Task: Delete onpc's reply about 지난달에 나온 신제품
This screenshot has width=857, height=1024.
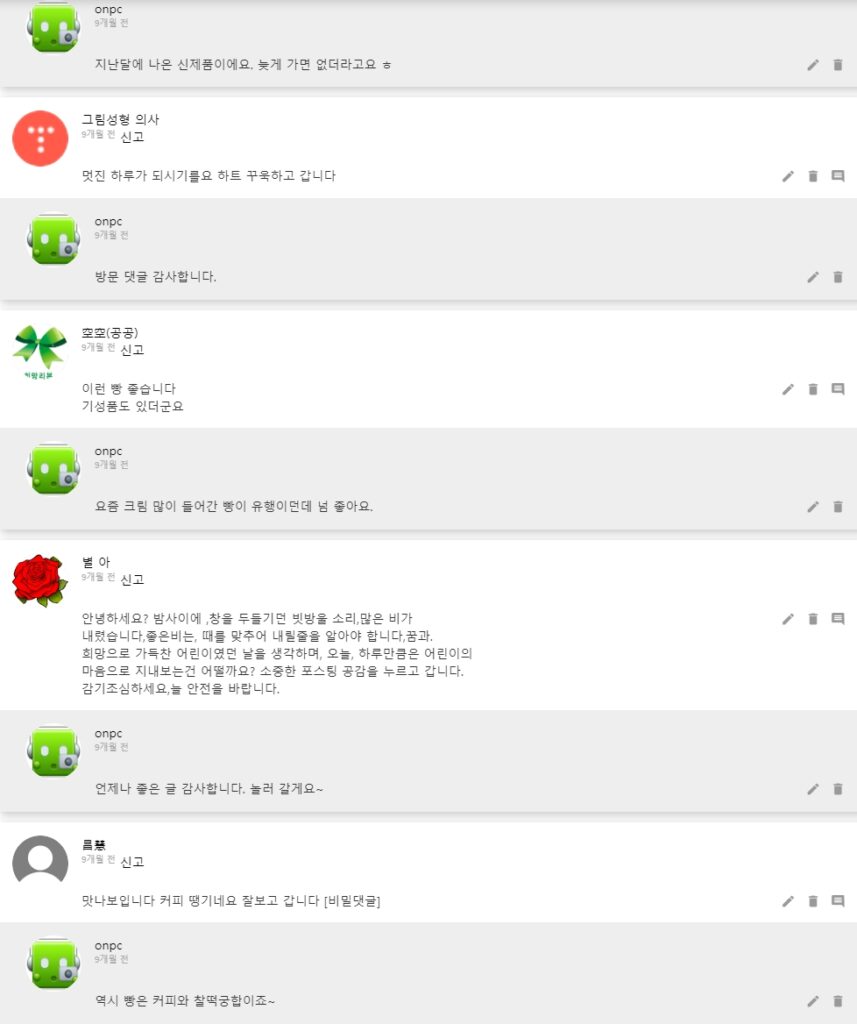Action: click(838, 65)
